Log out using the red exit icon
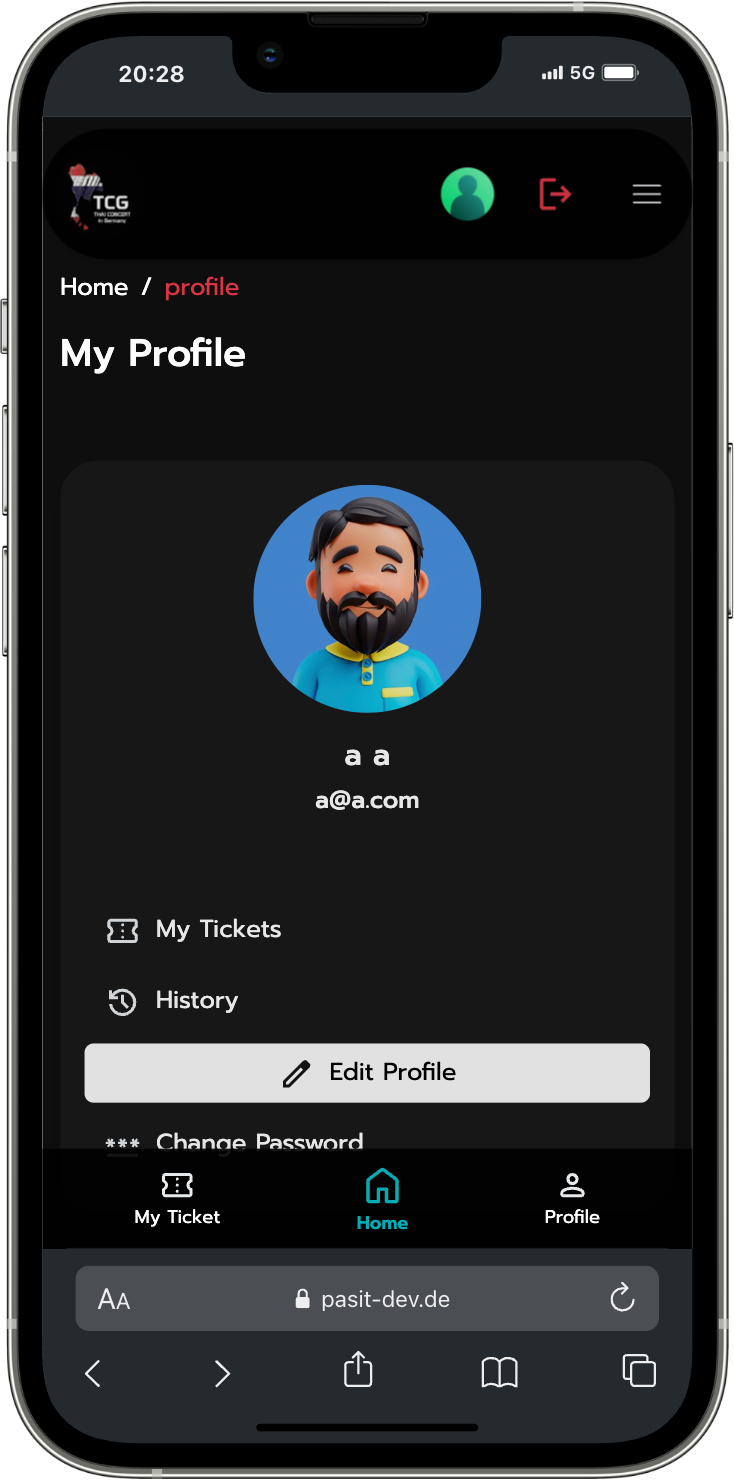This screenshot has width=734, height=1480. (555, 193)
